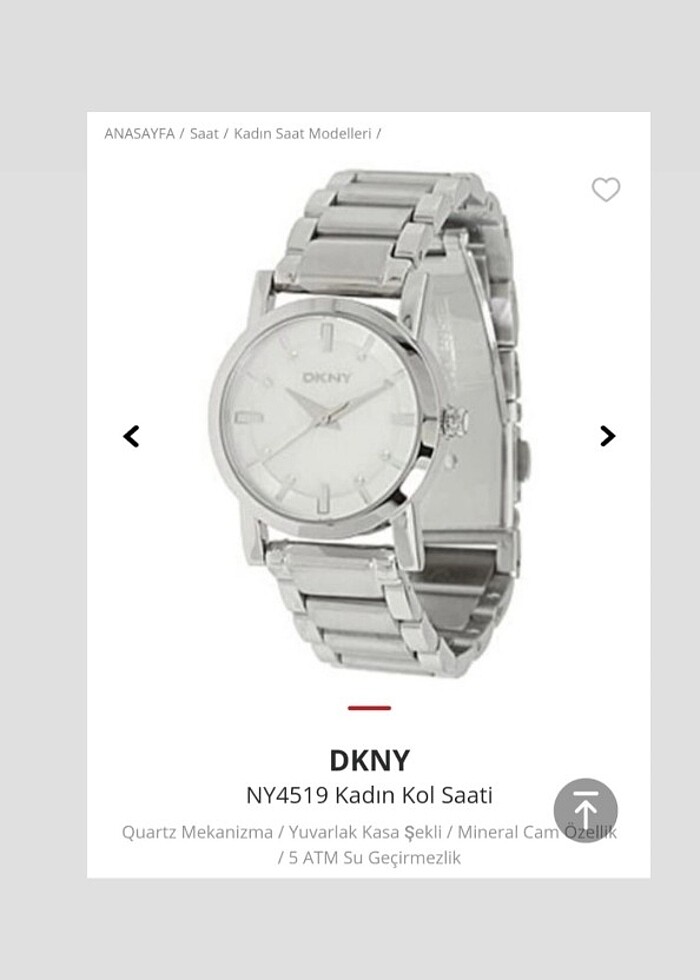Jump back to the top of the page
The image size is (700, 980).
586,810
